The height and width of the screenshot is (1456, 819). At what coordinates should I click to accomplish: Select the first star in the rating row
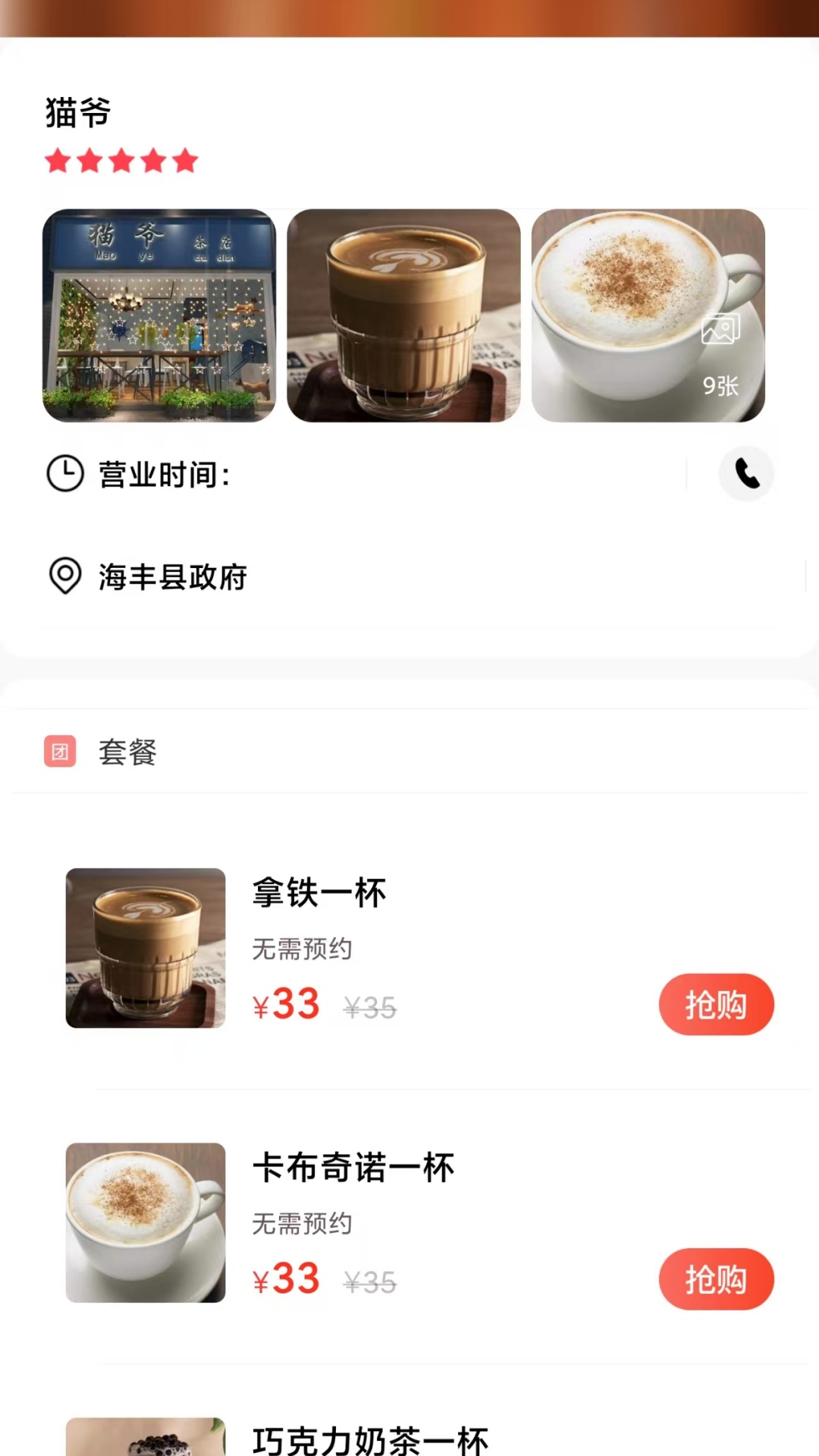point(58,161)
